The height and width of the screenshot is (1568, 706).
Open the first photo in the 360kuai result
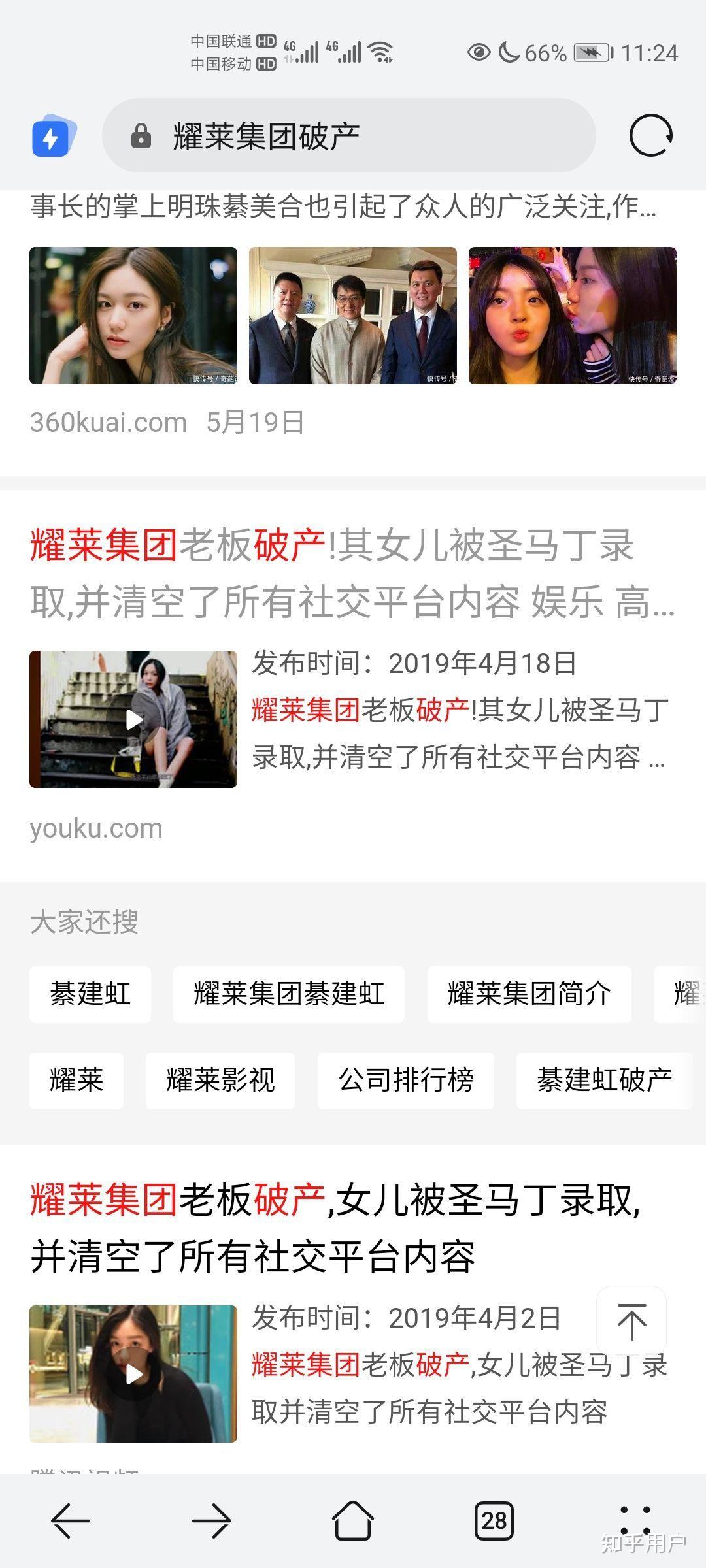click(133, 315)
